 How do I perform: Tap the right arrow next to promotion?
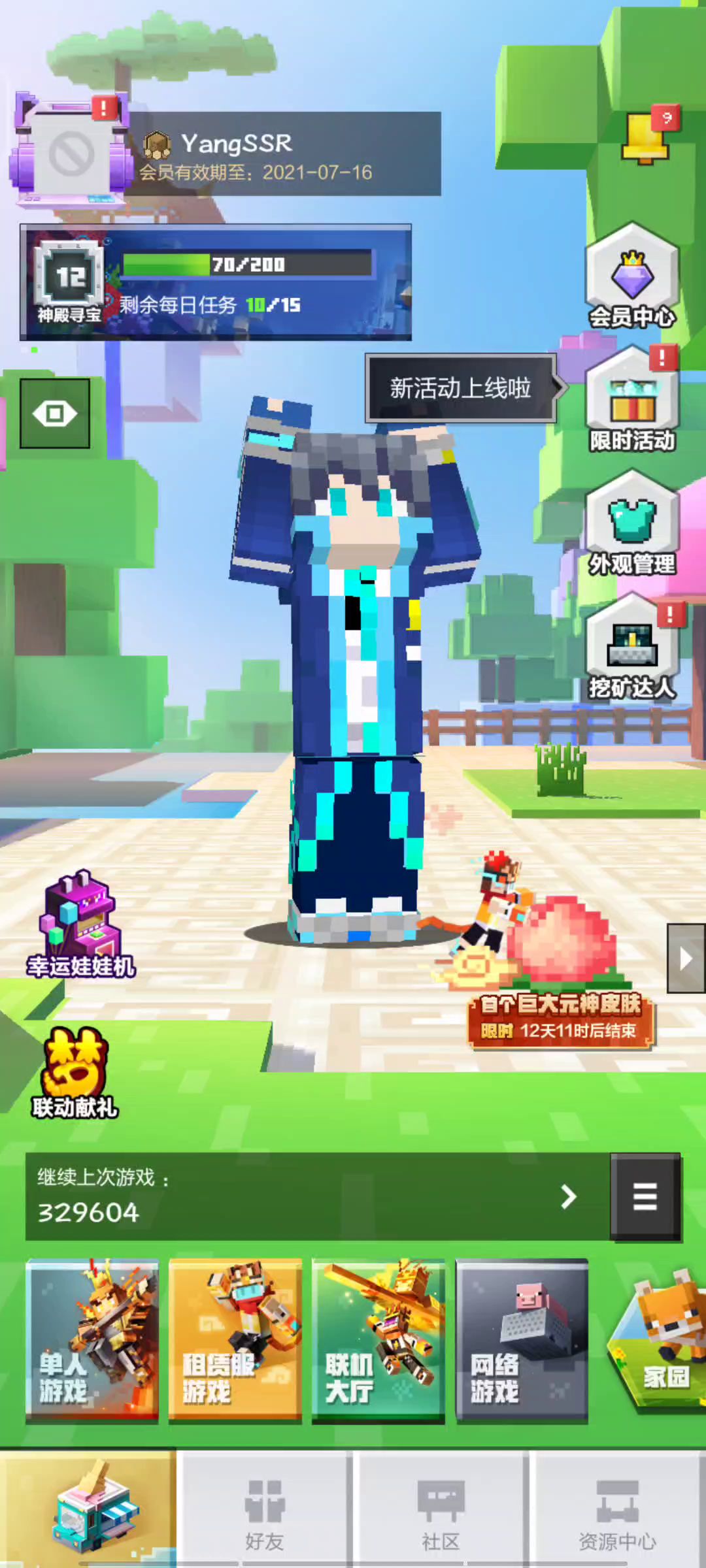[685, 958]
